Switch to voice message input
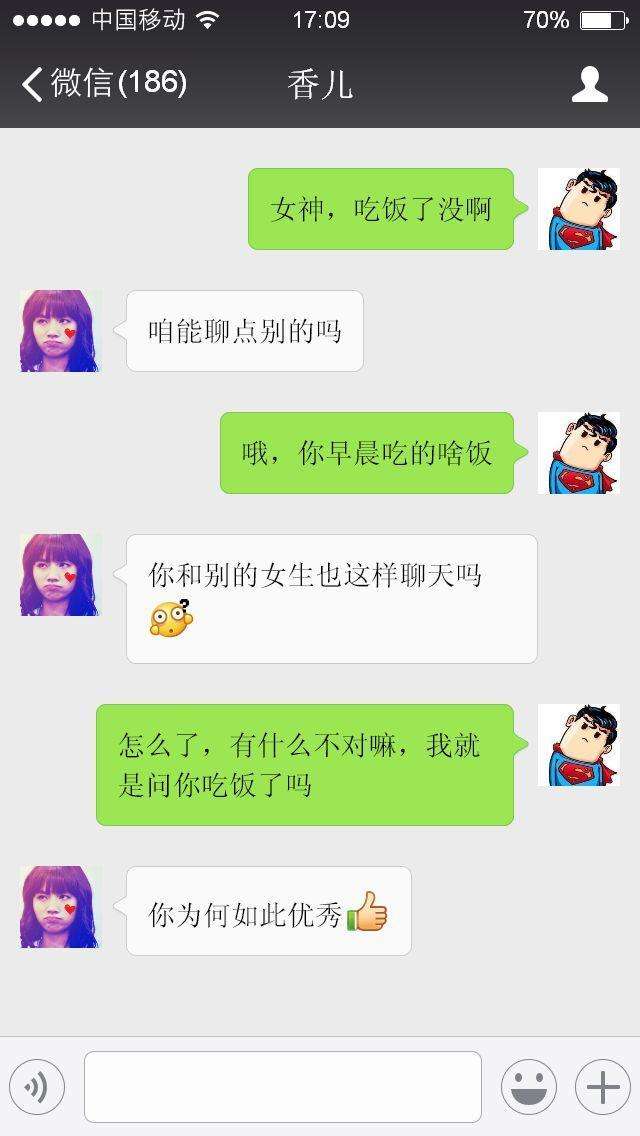The image size is (640, 1136). point(37,1087)
